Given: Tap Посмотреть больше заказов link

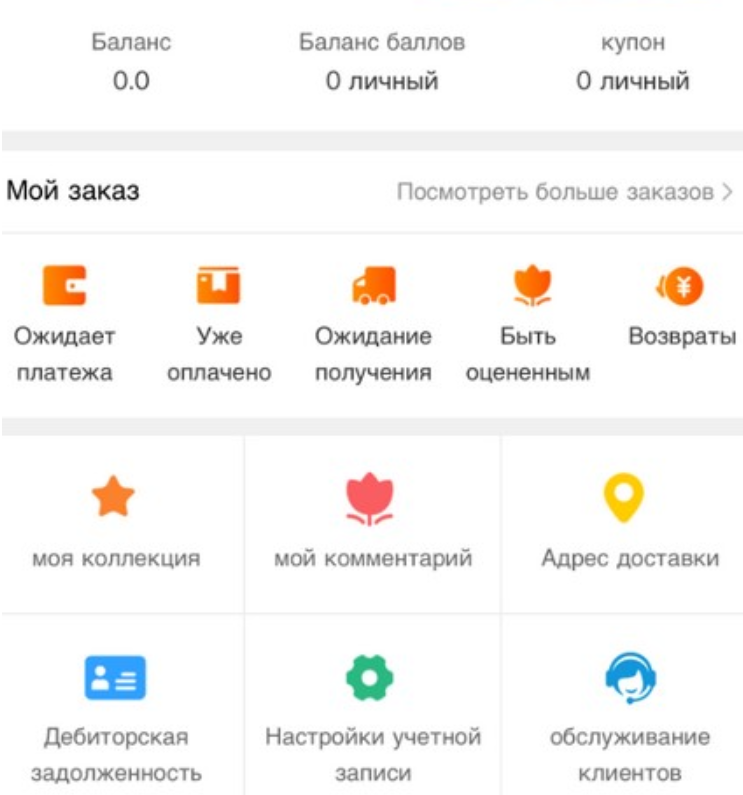Looking at the screenshot, I should (565, 192).
